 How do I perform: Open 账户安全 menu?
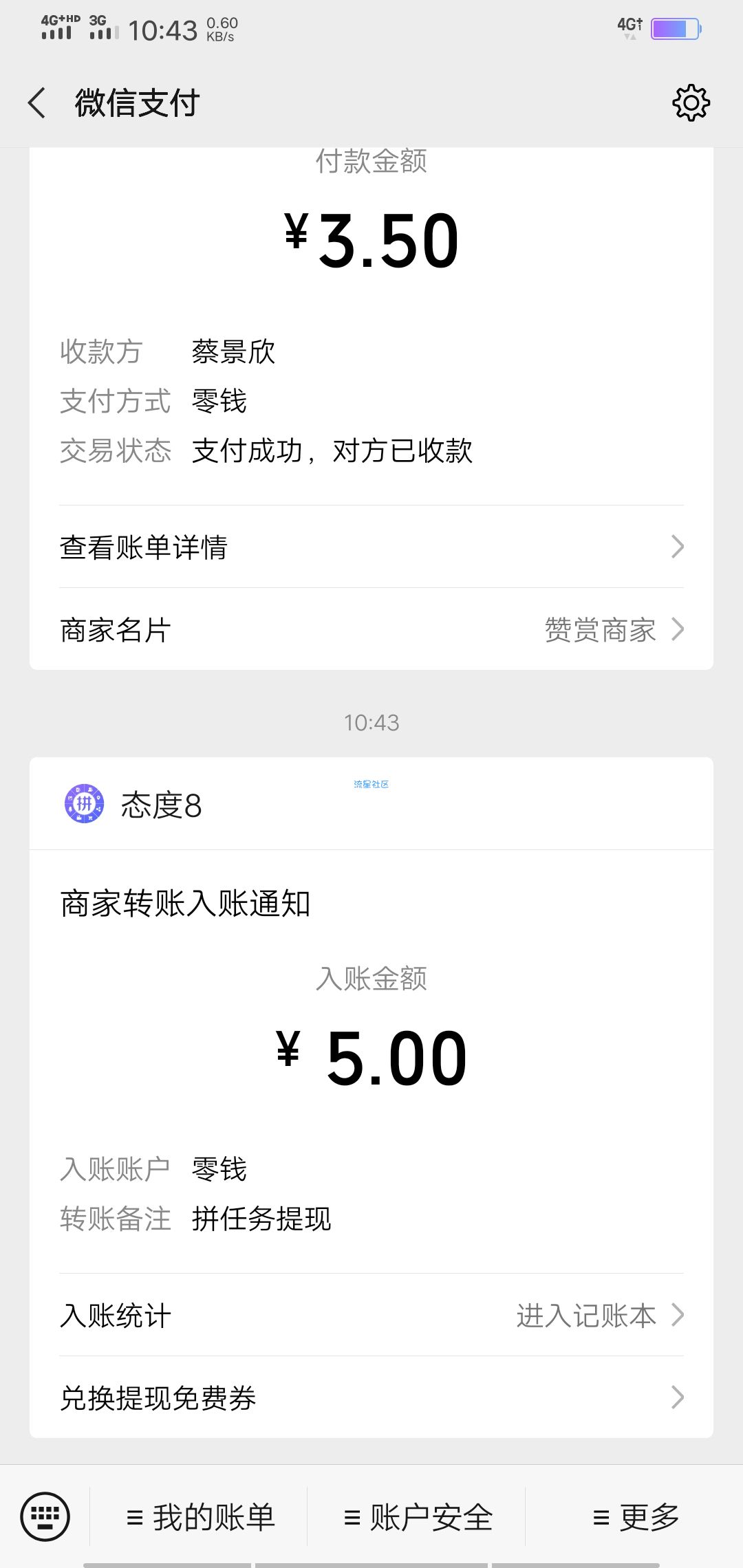point(417,1516)
